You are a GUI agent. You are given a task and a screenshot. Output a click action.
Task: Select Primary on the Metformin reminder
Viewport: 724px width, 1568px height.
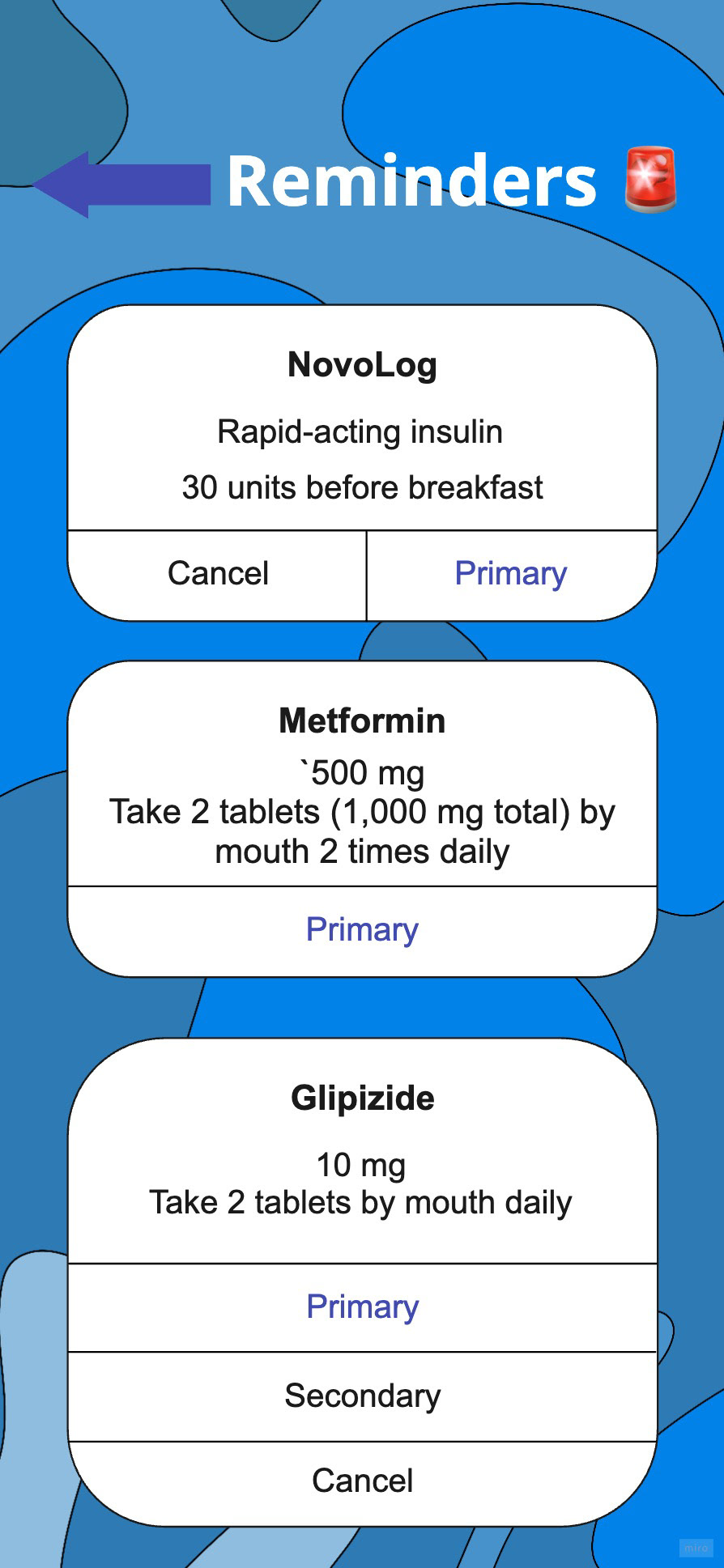pyautogui.click(x=362, y=931)
